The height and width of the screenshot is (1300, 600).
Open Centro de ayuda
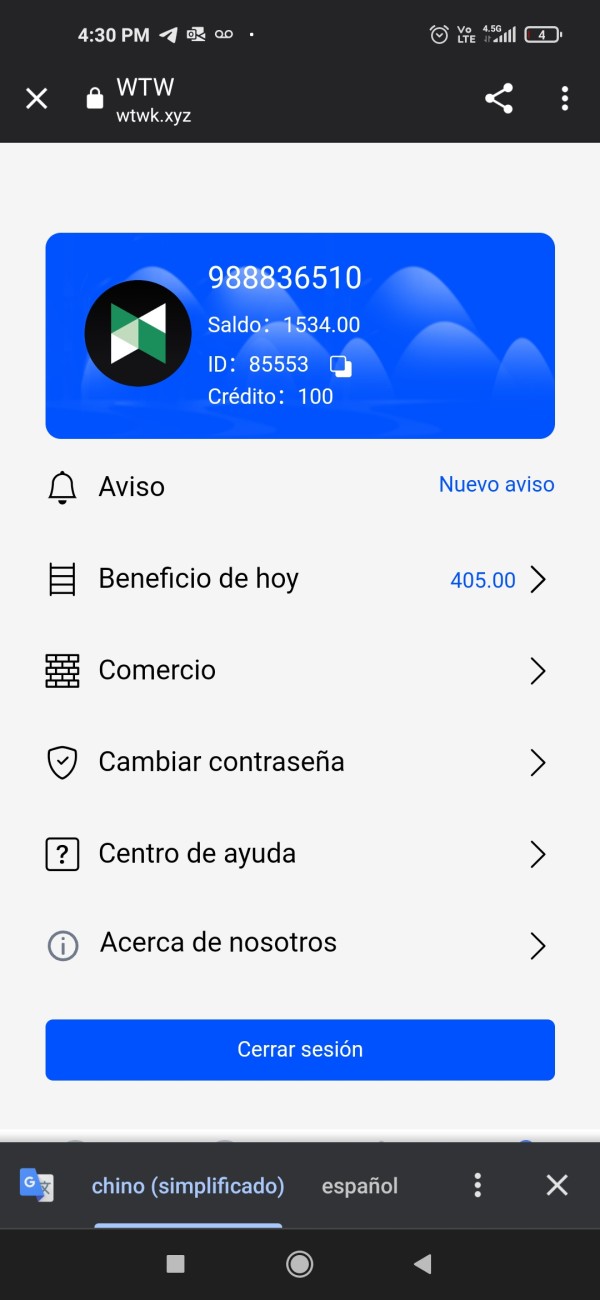pos(300,854)
